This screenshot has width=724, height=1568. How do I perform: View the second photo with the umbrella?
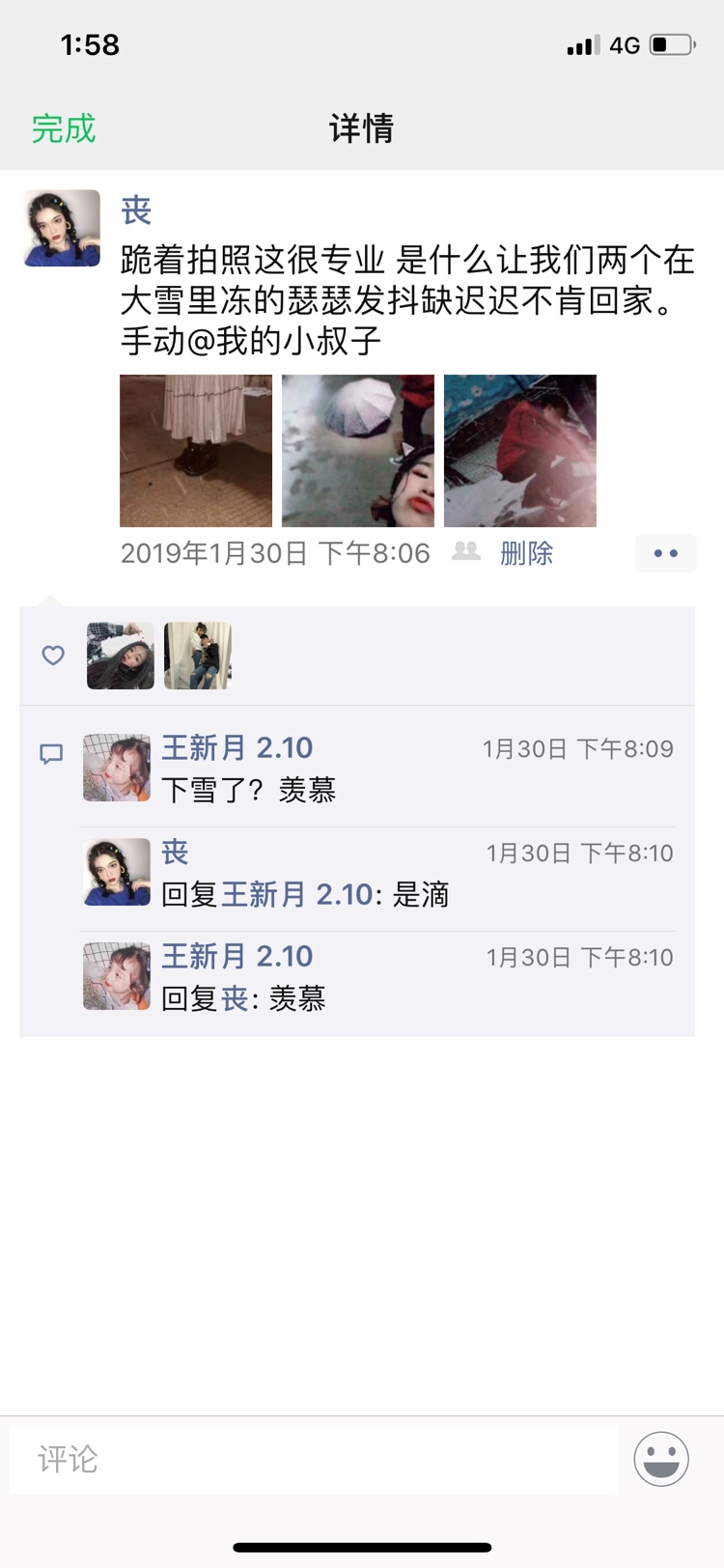[358, 451]
